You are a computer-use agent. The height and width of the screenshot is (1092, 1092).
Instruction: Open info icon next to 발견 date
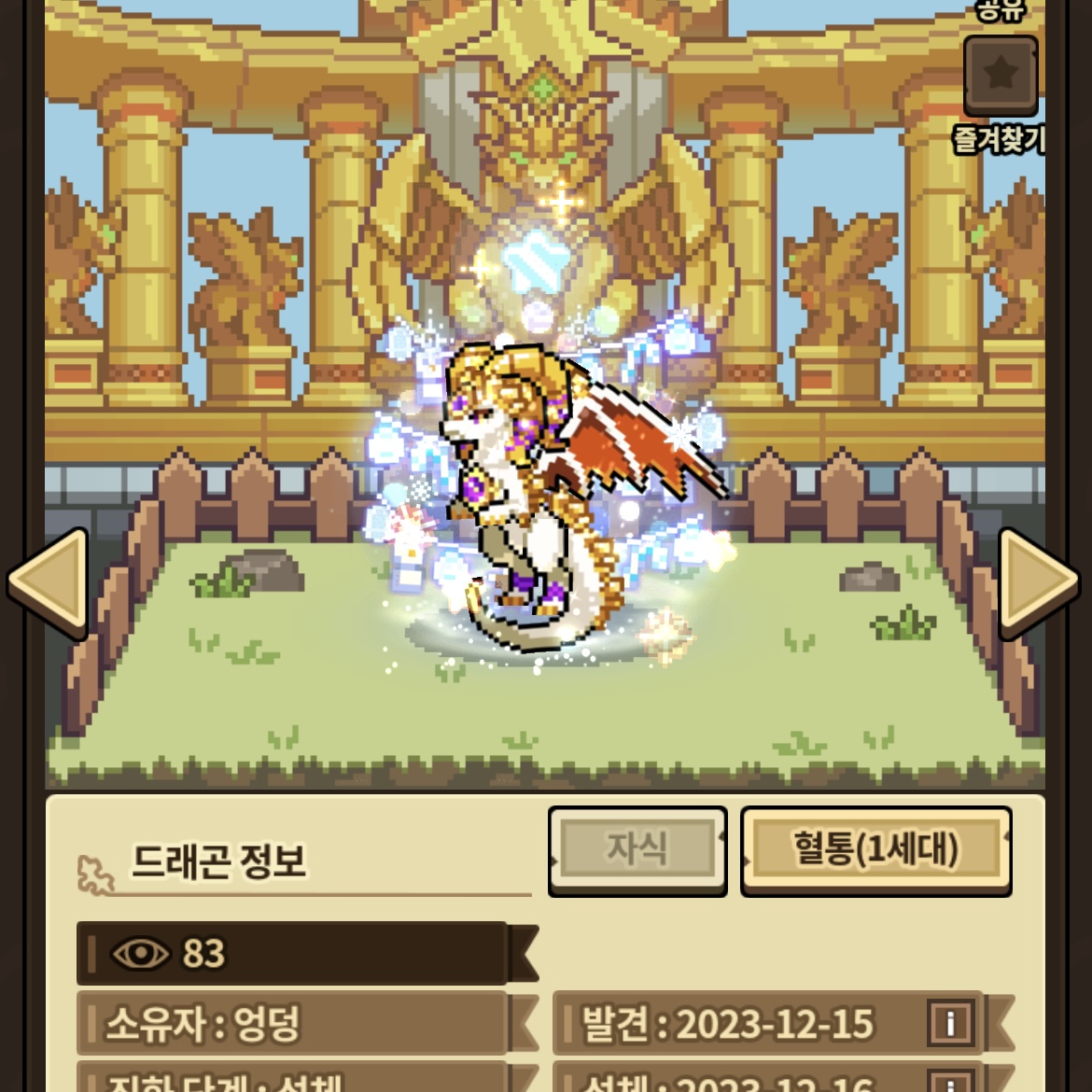(x=950, y=1024)
